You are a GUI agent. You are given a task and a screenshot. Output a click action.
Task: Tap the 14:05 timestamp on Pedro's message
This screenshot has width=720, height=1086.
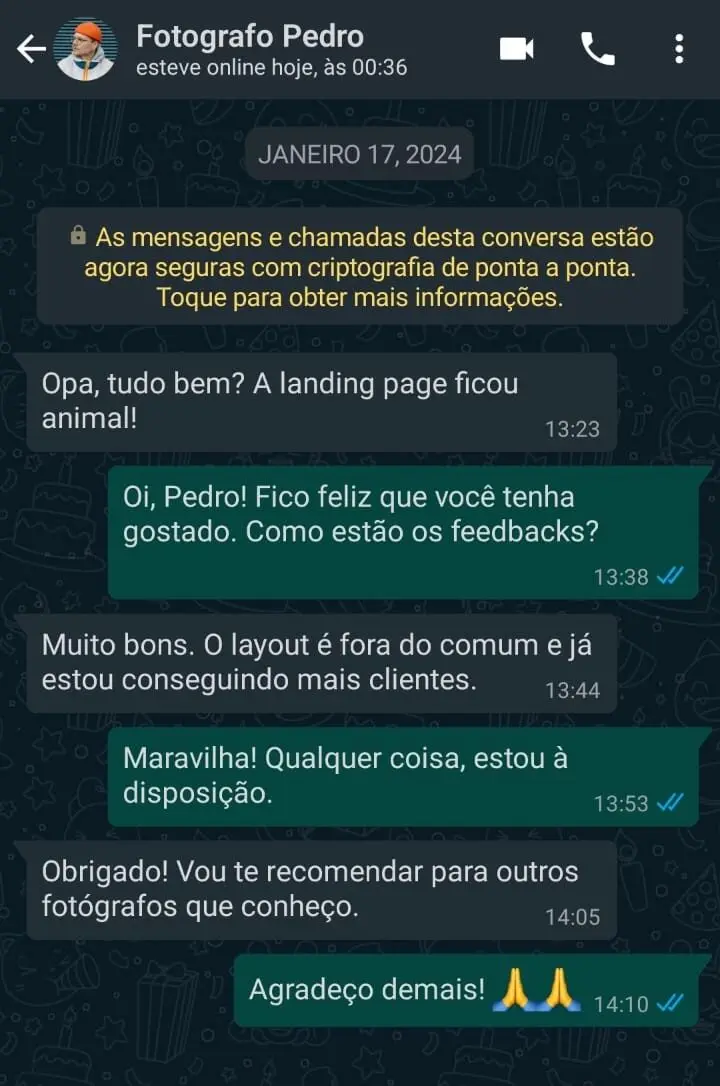572,917
